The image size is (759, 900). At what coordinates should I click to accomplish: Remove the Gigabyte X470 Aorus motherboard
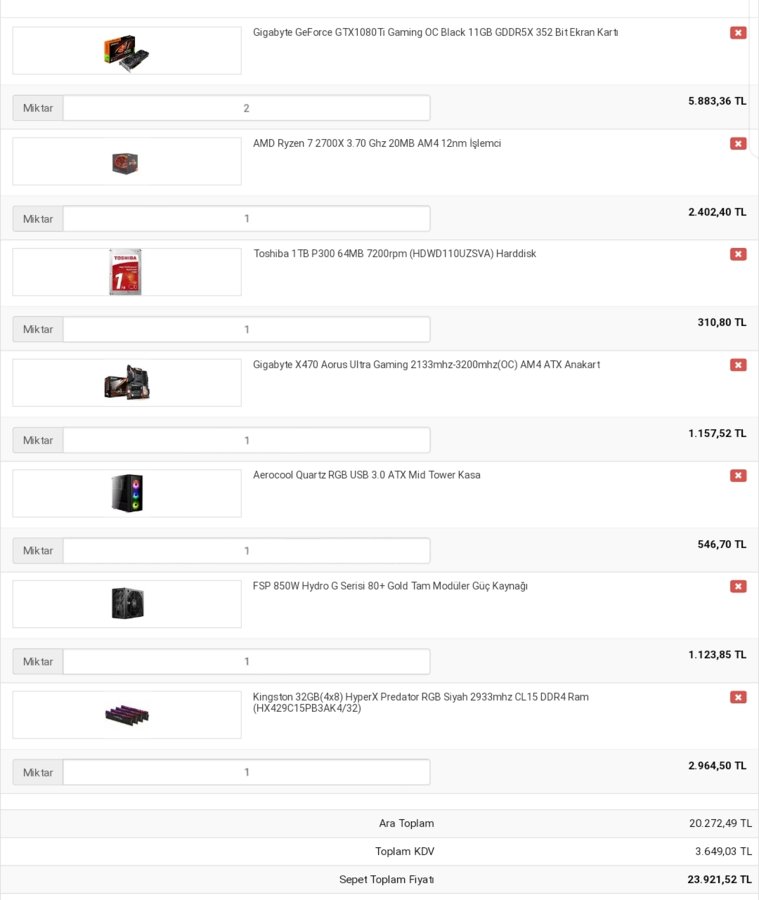[x=738, y=365]
